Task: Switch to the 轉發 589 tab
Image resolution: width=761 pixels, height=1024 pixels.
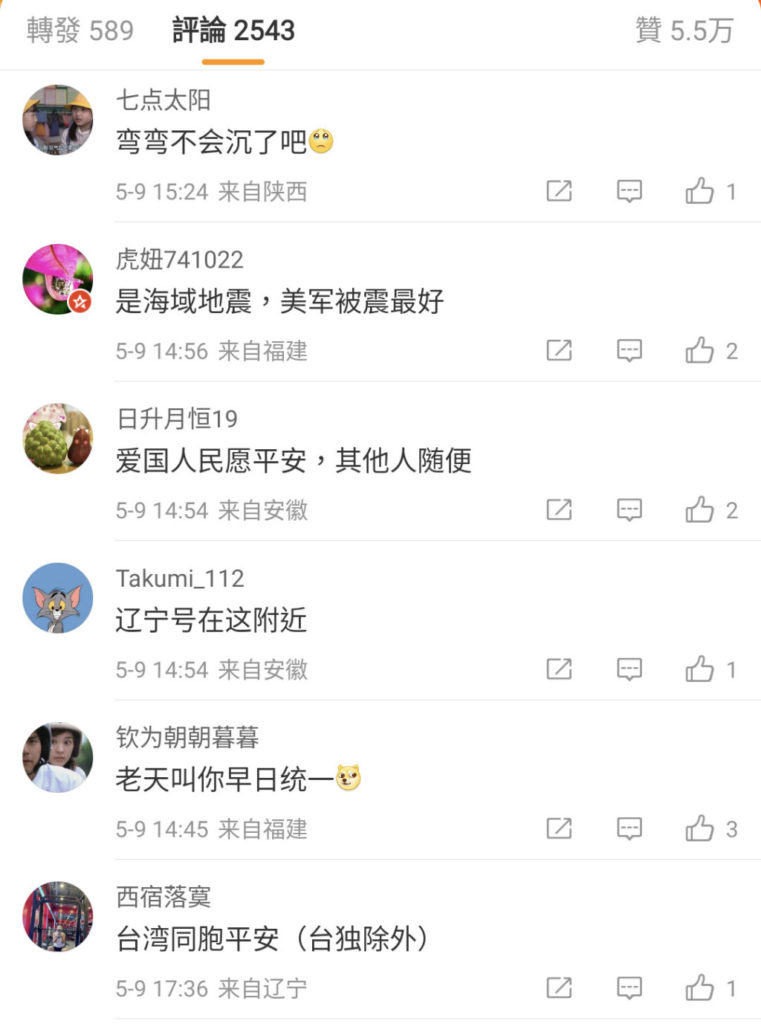Action: pos(80,31)
